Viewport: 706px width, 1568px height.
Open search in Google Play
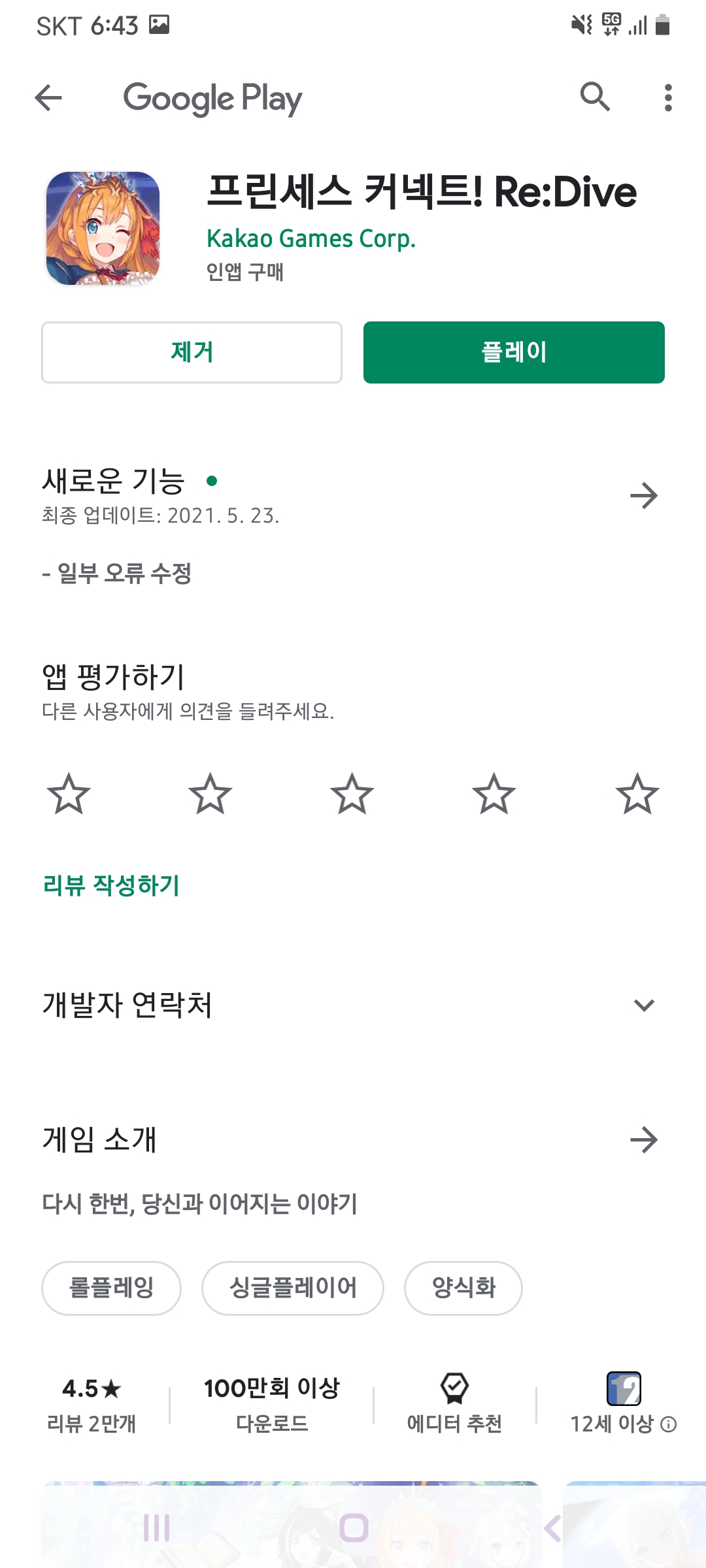pos(595,98)
